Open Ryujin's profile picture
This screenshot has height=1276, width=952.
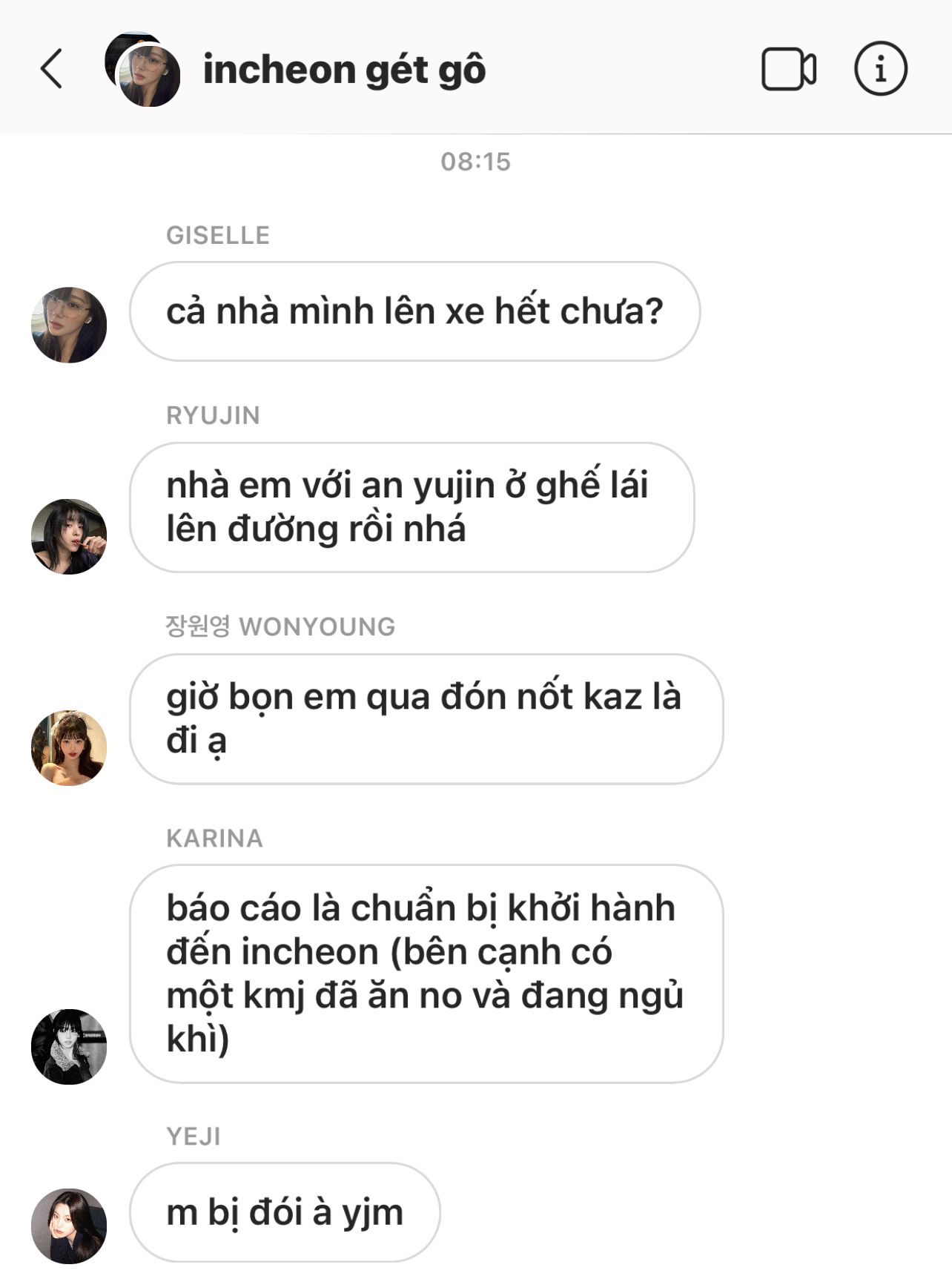click(x=69, y=536)
